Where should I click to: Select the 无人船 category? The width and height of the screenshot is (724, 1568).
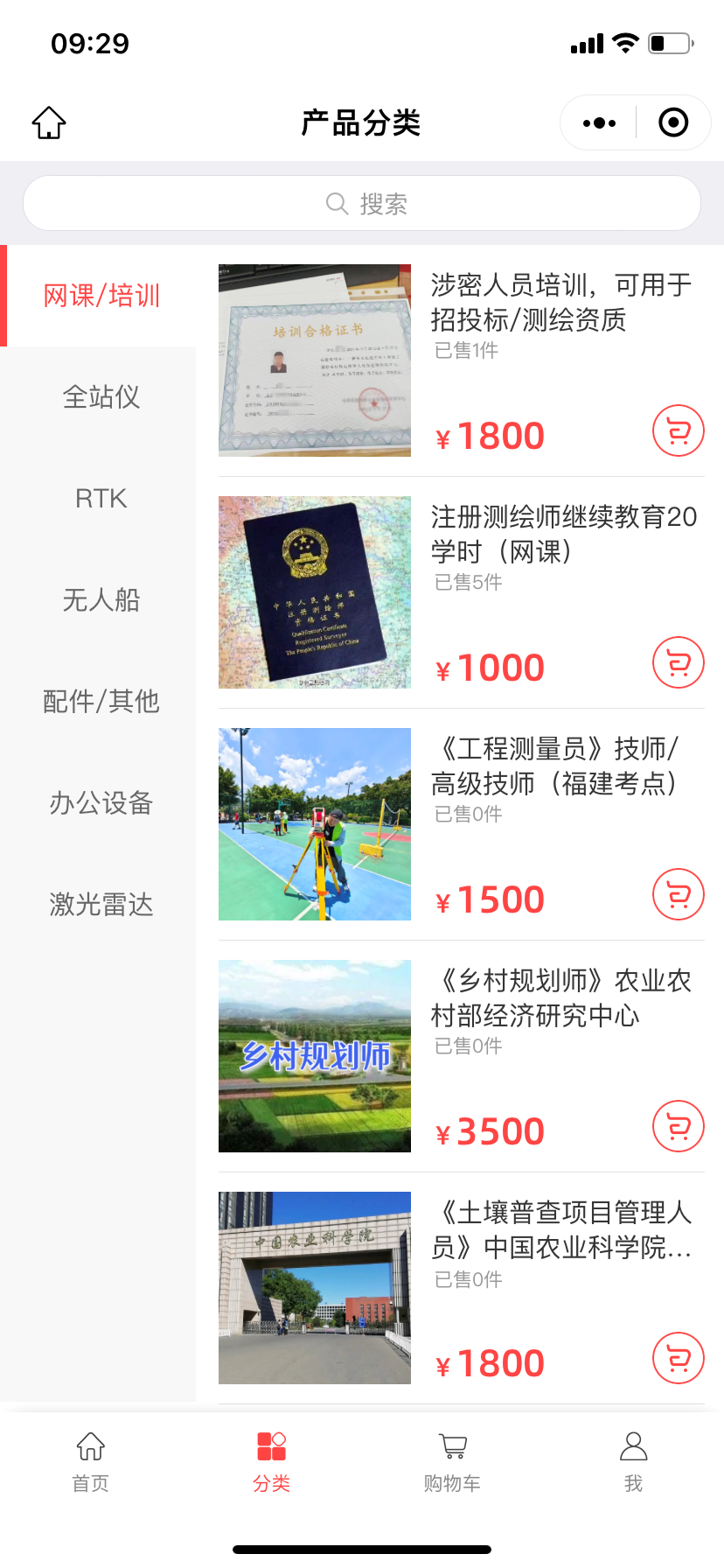coord(101,600)
